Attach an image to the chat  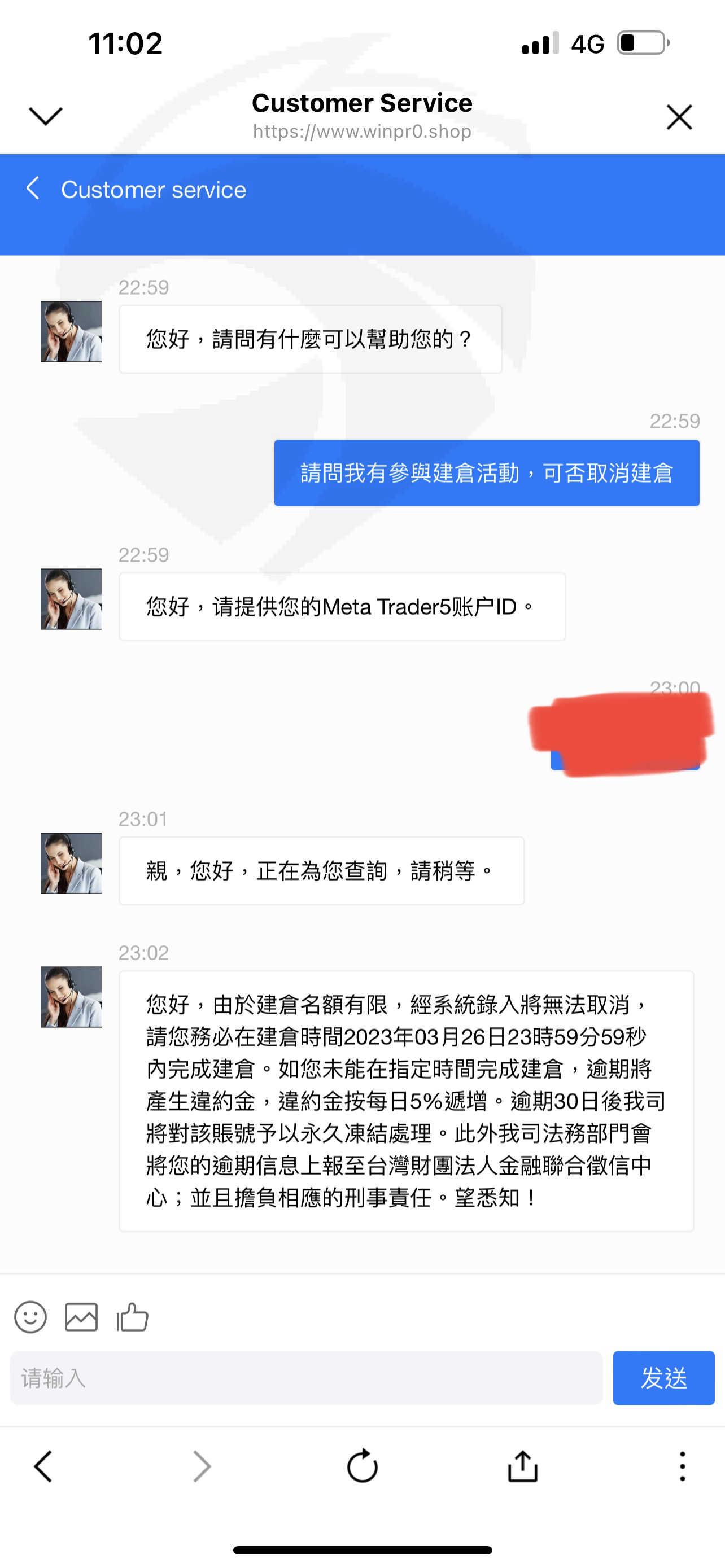tap(81, 1317)
